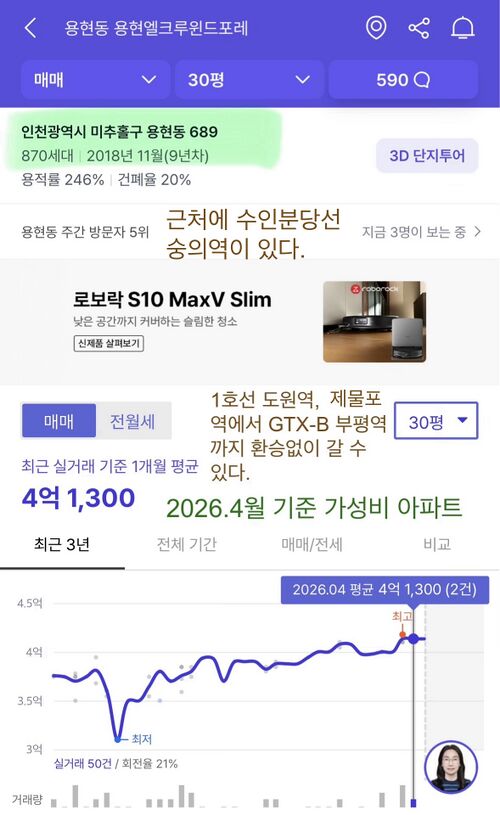Tap the 590 search button
This screenshot has height=815, width=500.
pos(403,80)
